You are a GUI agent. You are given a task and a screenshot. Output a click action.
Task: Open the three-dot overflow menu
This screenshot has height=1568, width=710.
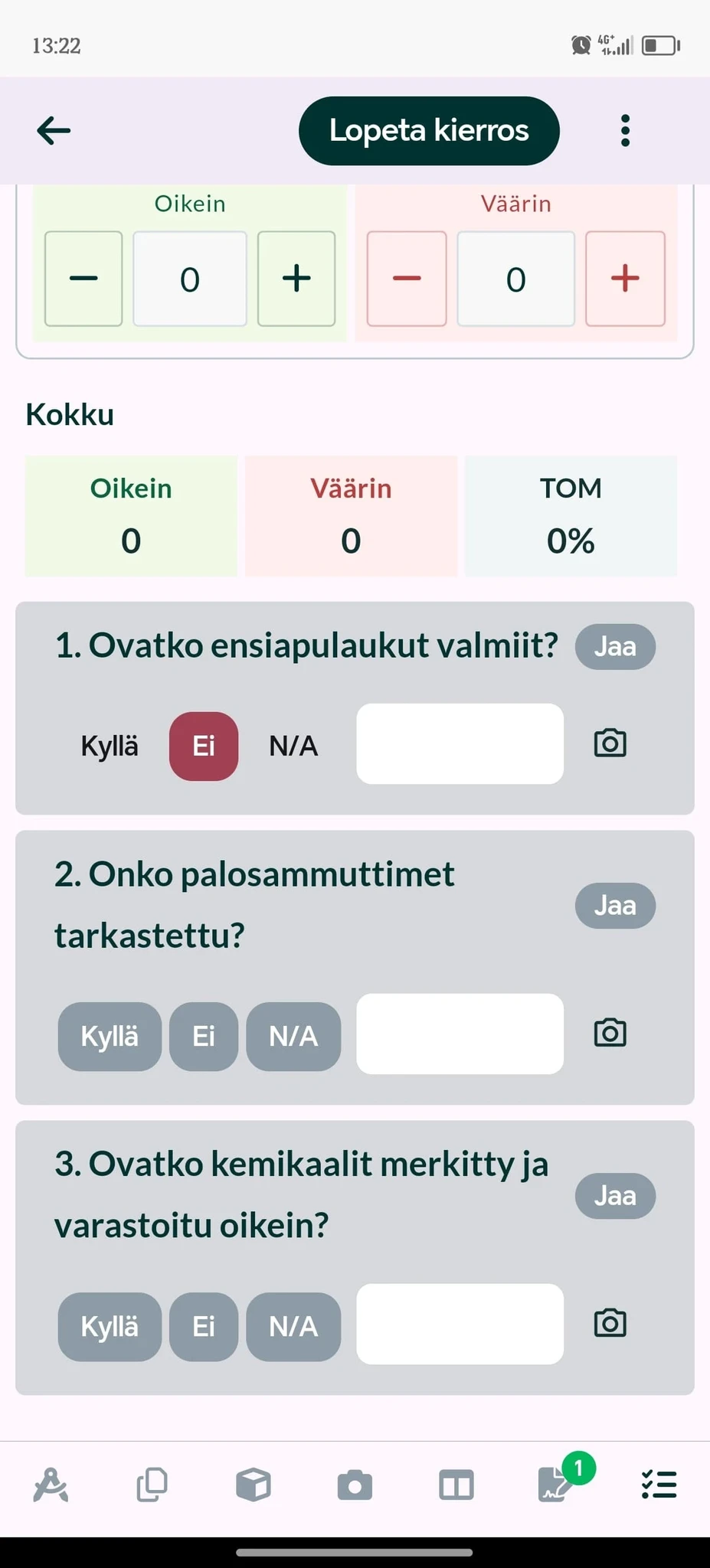point(625,130)
